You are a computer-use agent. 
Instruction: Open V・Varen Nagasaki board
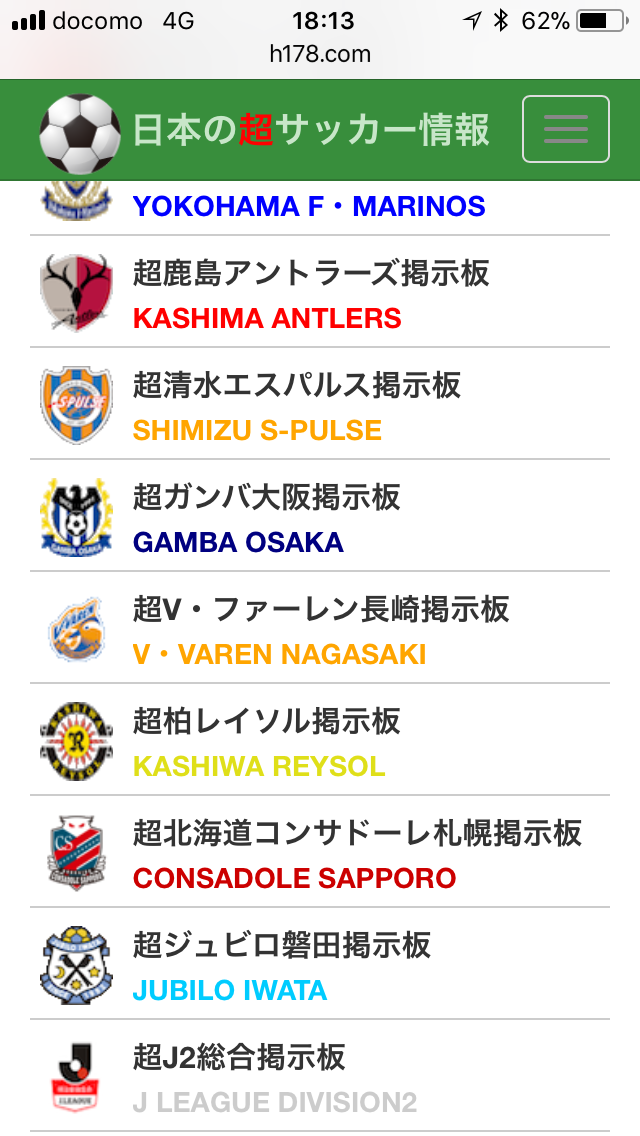click(x=320, y=627)
